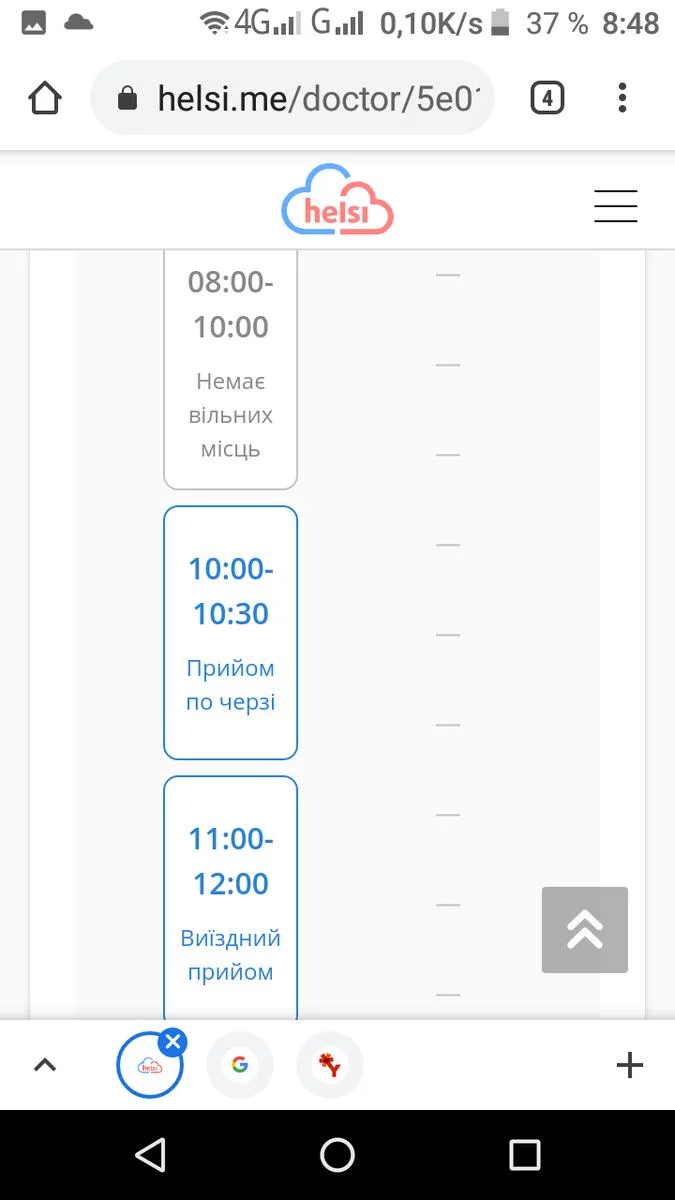Open the Helsi hamburger menu
675x1200 pixels.
coord(616,205)
